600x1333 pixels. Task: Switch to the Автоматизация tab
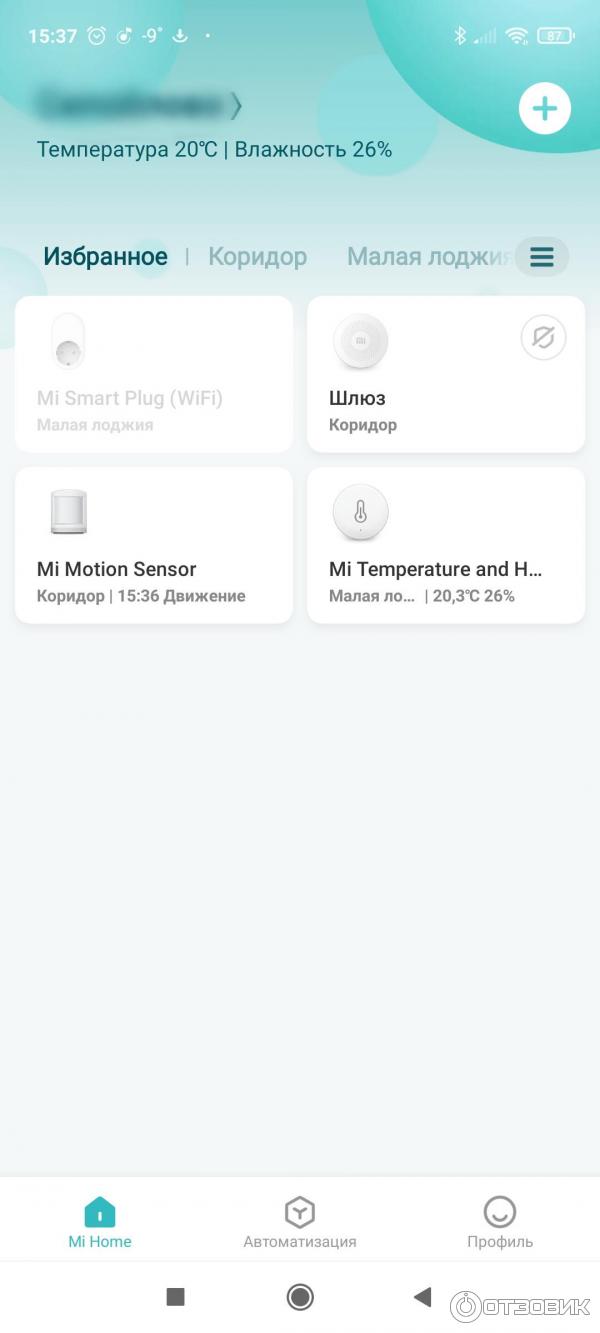300,1222
